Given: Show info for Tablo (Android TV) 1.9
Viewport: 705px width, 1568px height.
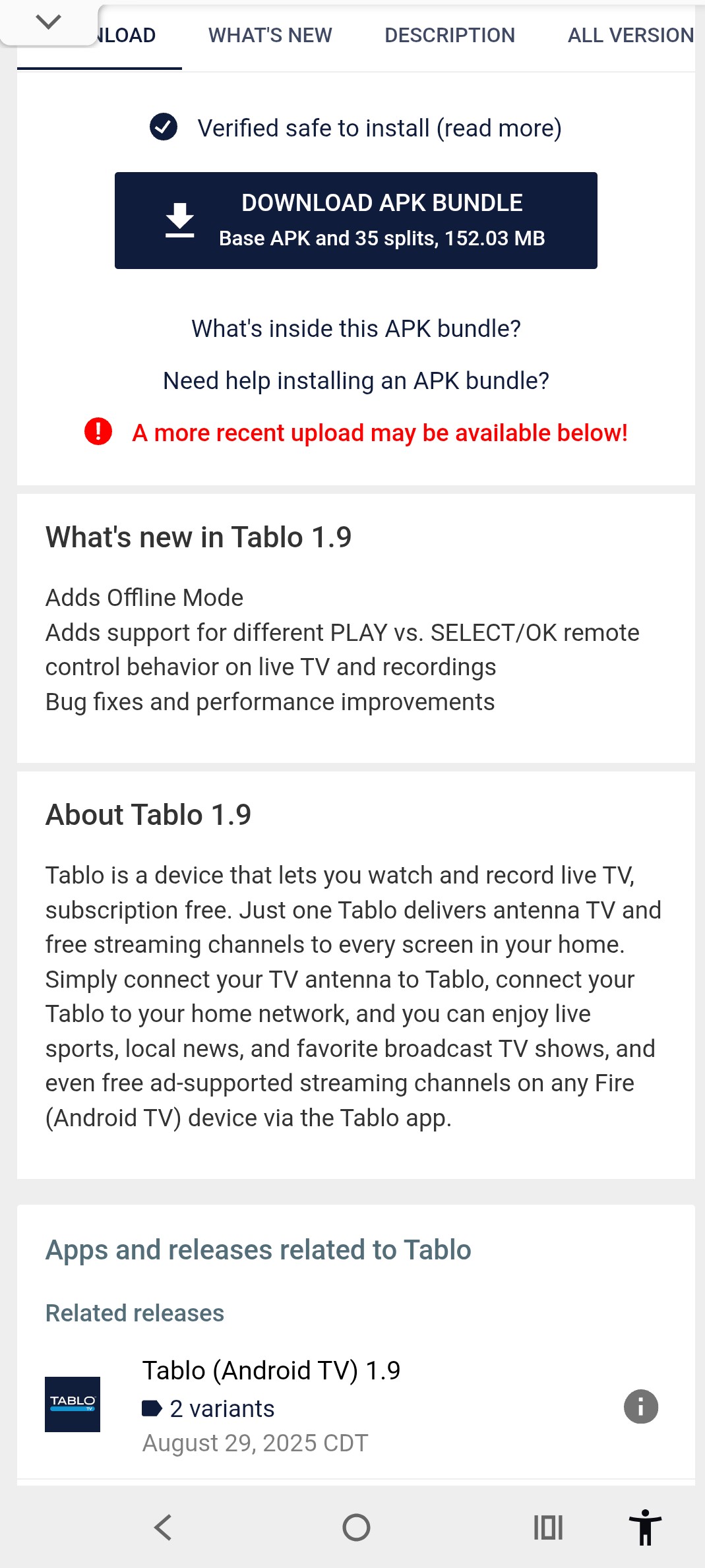Looking at the screenshot, I should pos(640,1406).
